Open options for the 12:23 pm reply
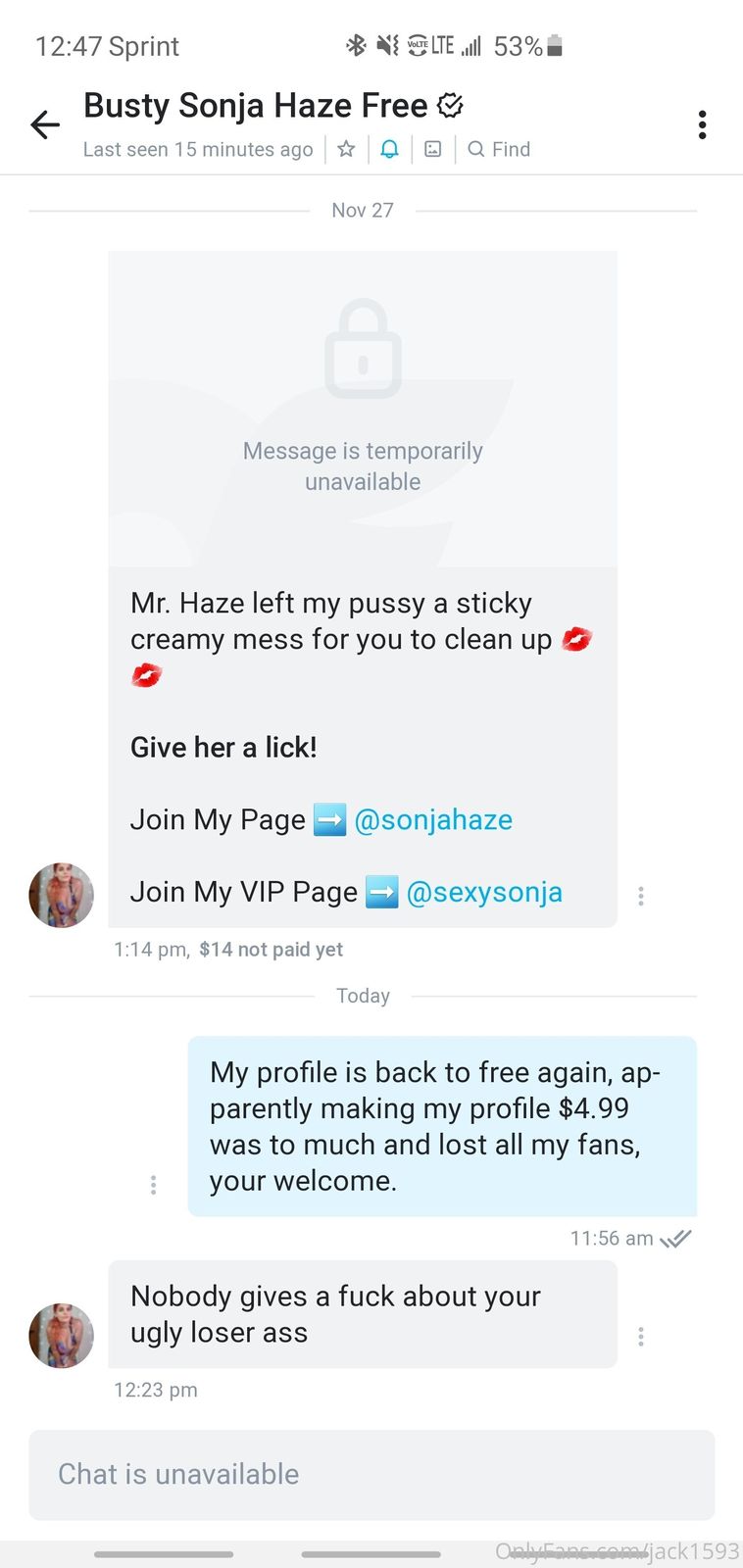This screenshot has height=1568, width=743. (x=641, y=1337)
